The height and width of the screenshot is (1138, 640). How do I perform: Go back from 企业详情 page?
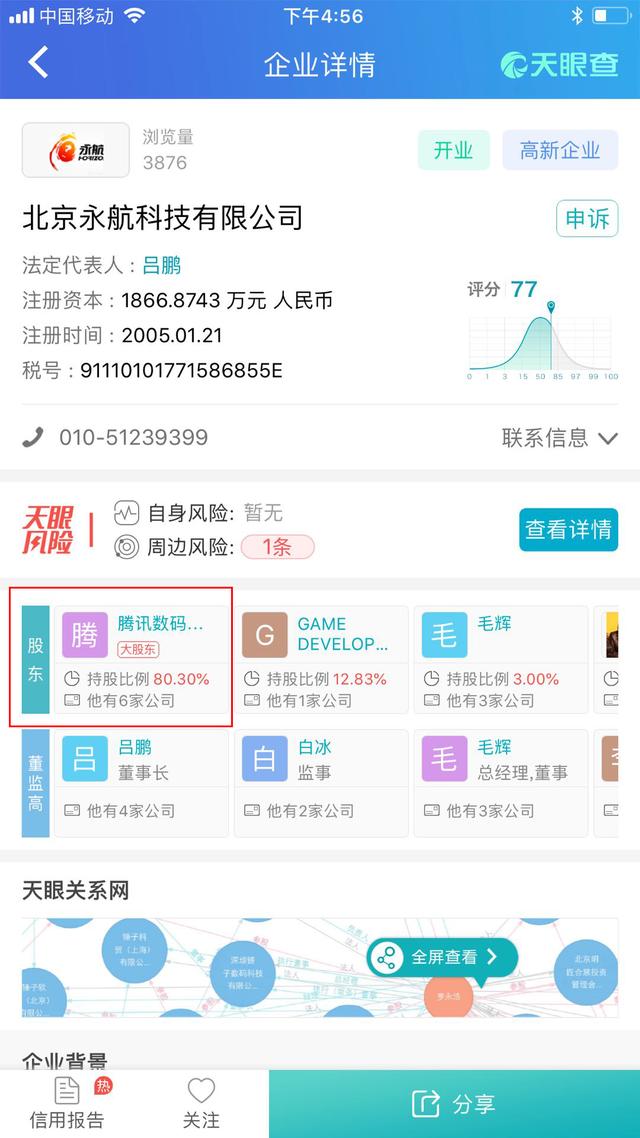click(x=38, y=63)
